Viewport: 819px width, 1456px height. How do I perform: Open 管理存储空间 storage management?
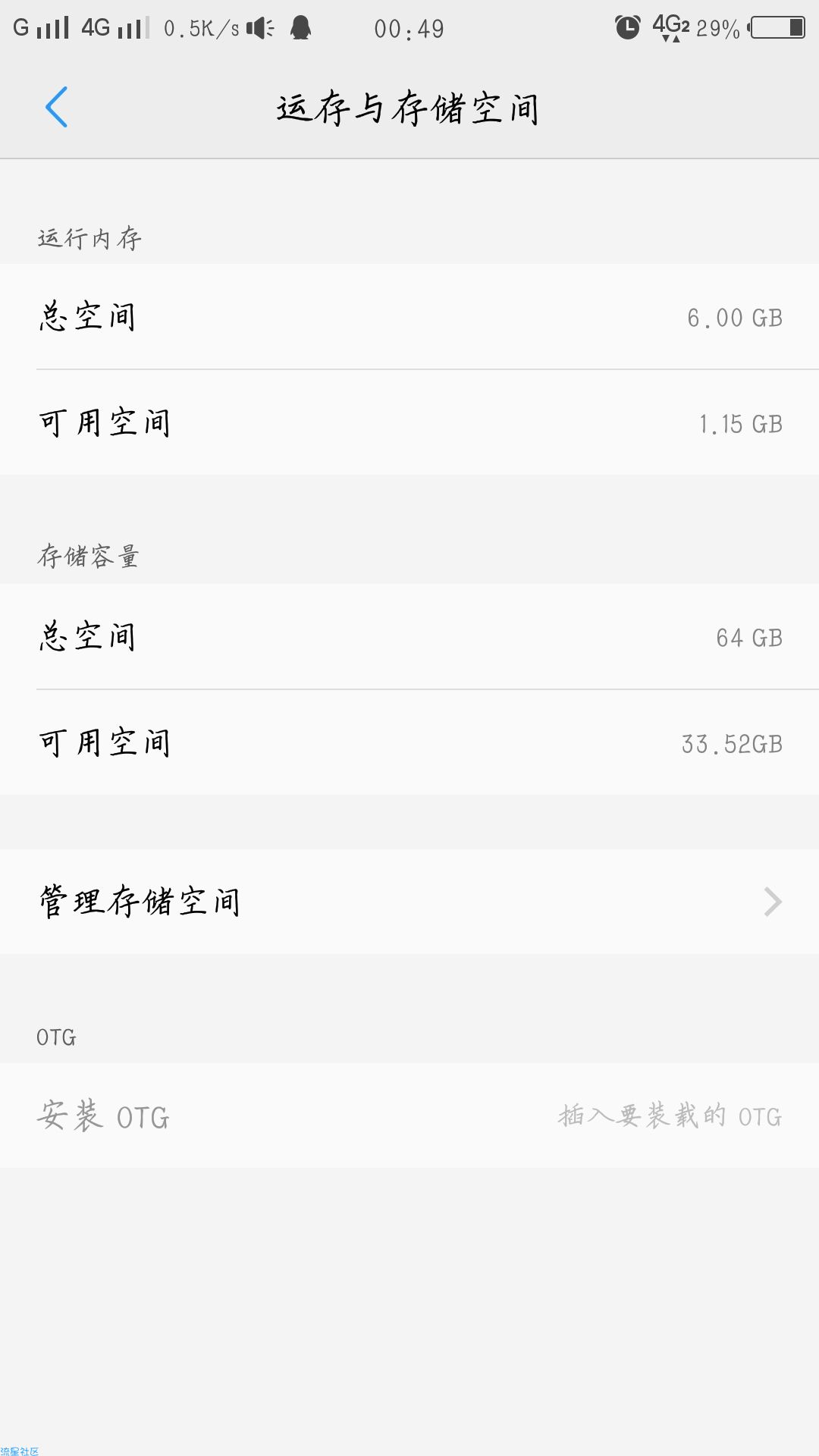[x=409, y=902]
